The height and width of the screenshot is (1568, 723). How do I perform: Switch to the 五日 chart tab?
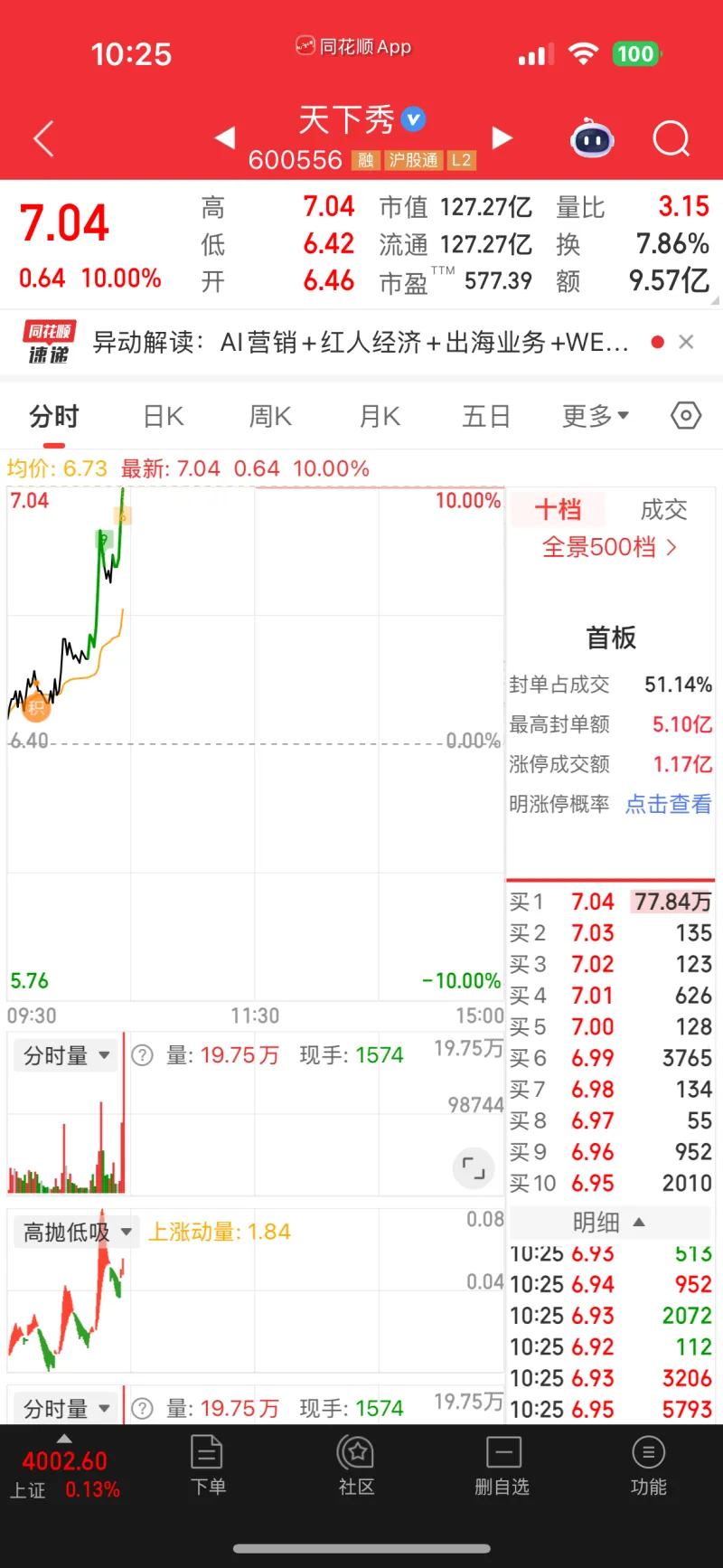(486, 417)
